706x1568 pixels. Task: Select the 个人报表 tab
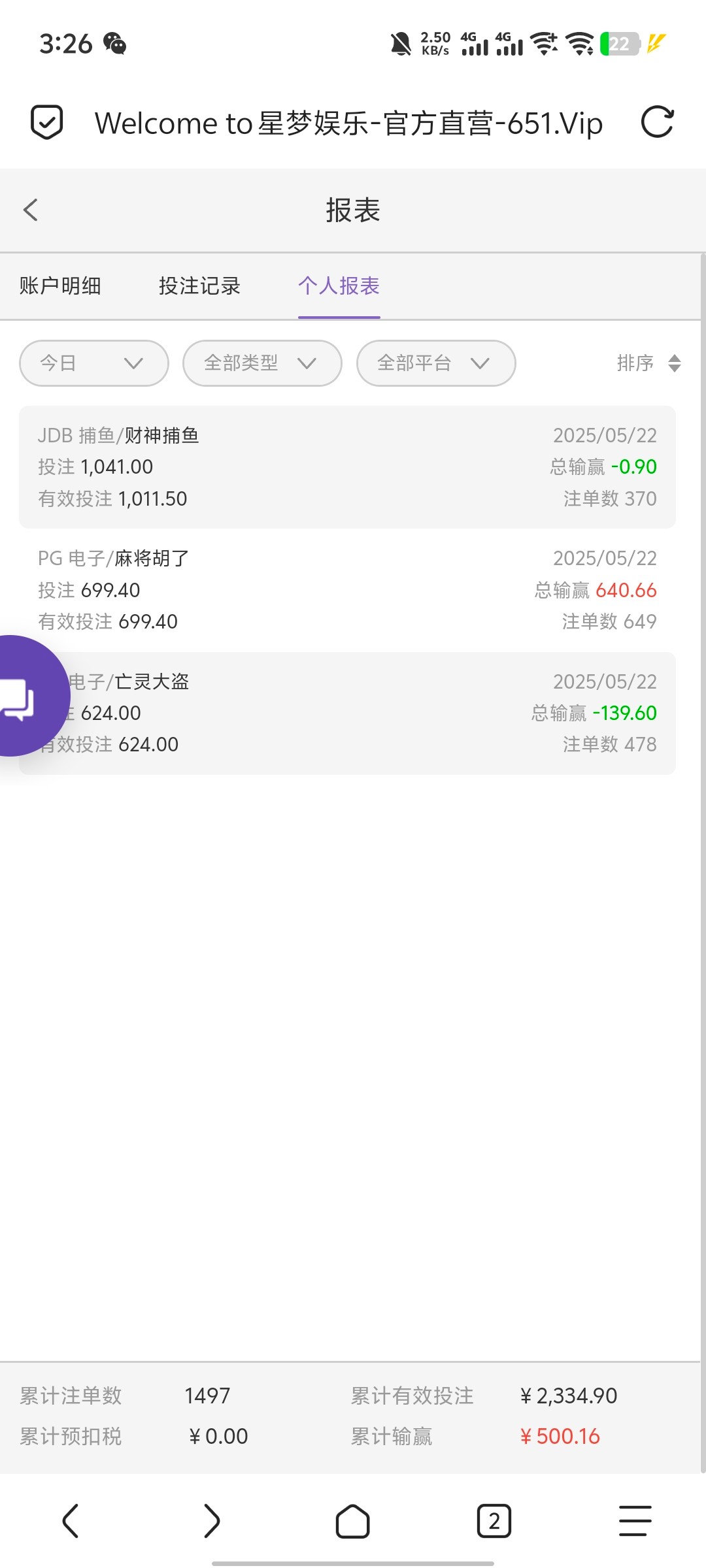pyautogui.click(x=339, y=286)
